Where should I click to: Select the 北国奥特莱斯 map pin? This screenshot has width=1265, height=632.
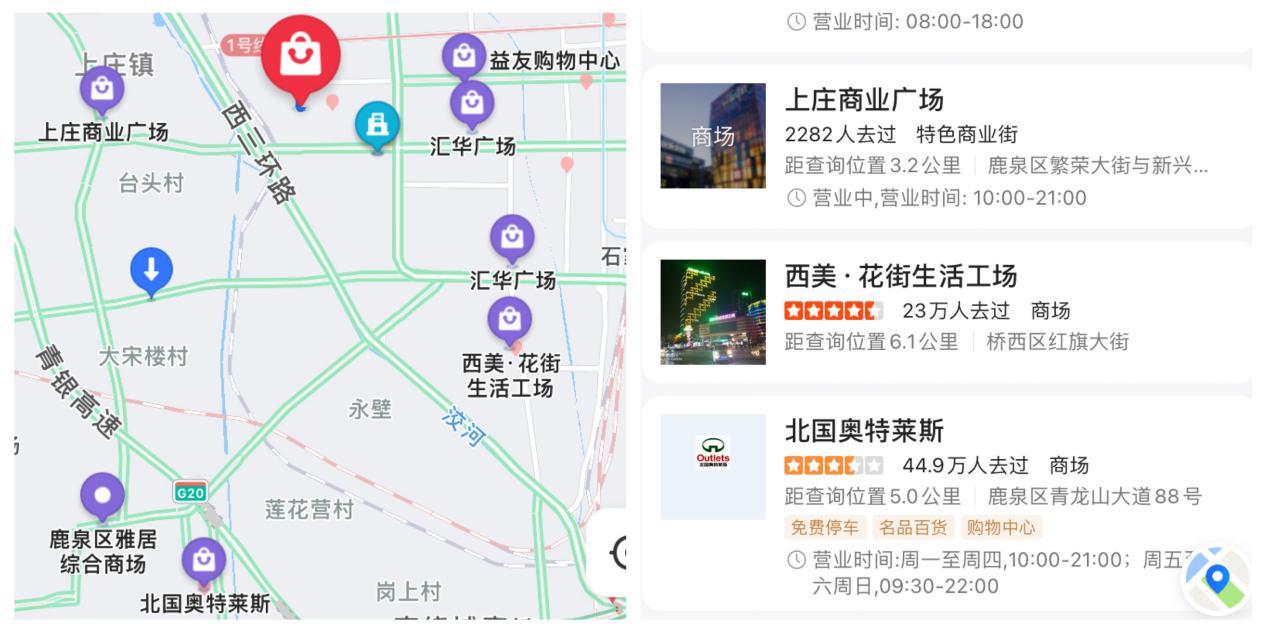coord(204,560)
